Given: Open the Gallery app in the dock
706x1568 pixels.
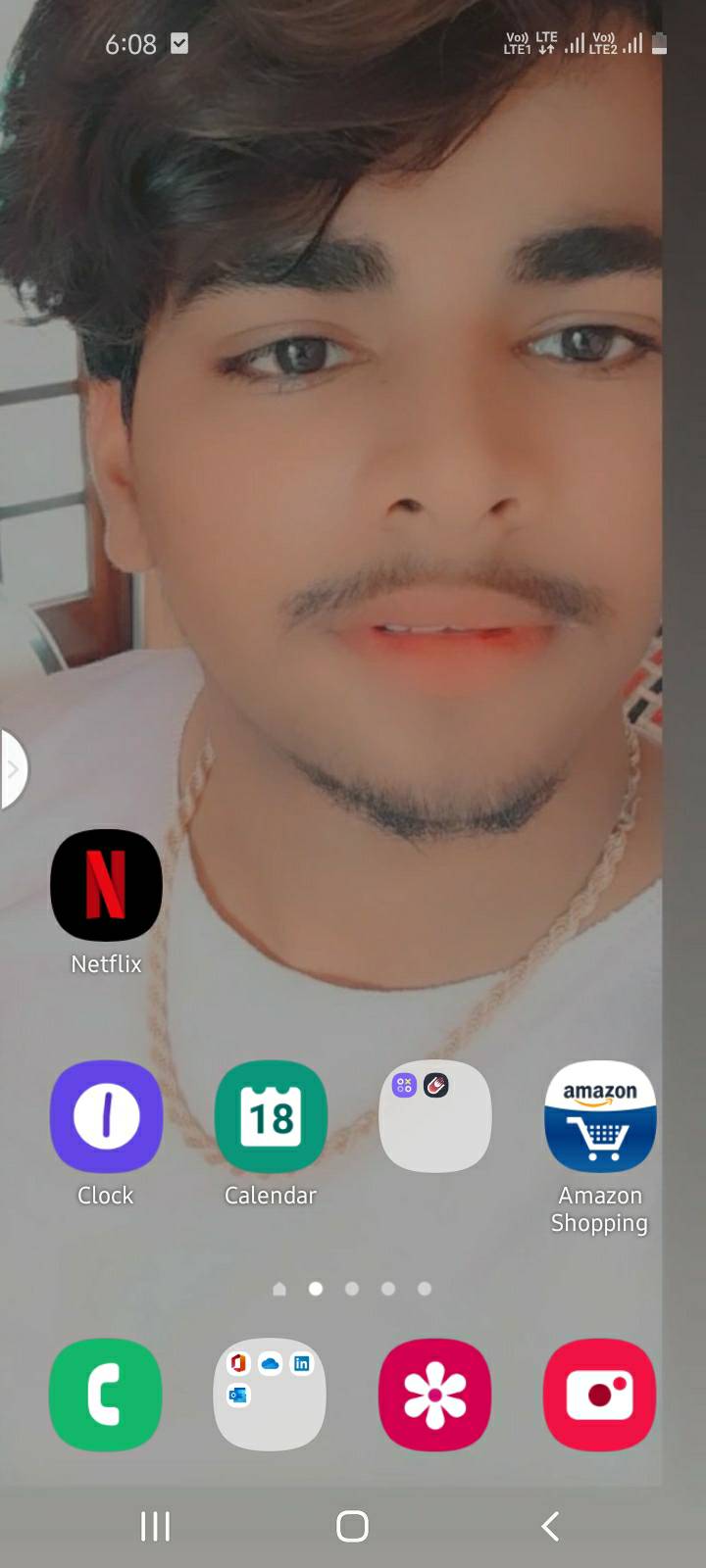Looking at the screenshot, I should 435,1395.
